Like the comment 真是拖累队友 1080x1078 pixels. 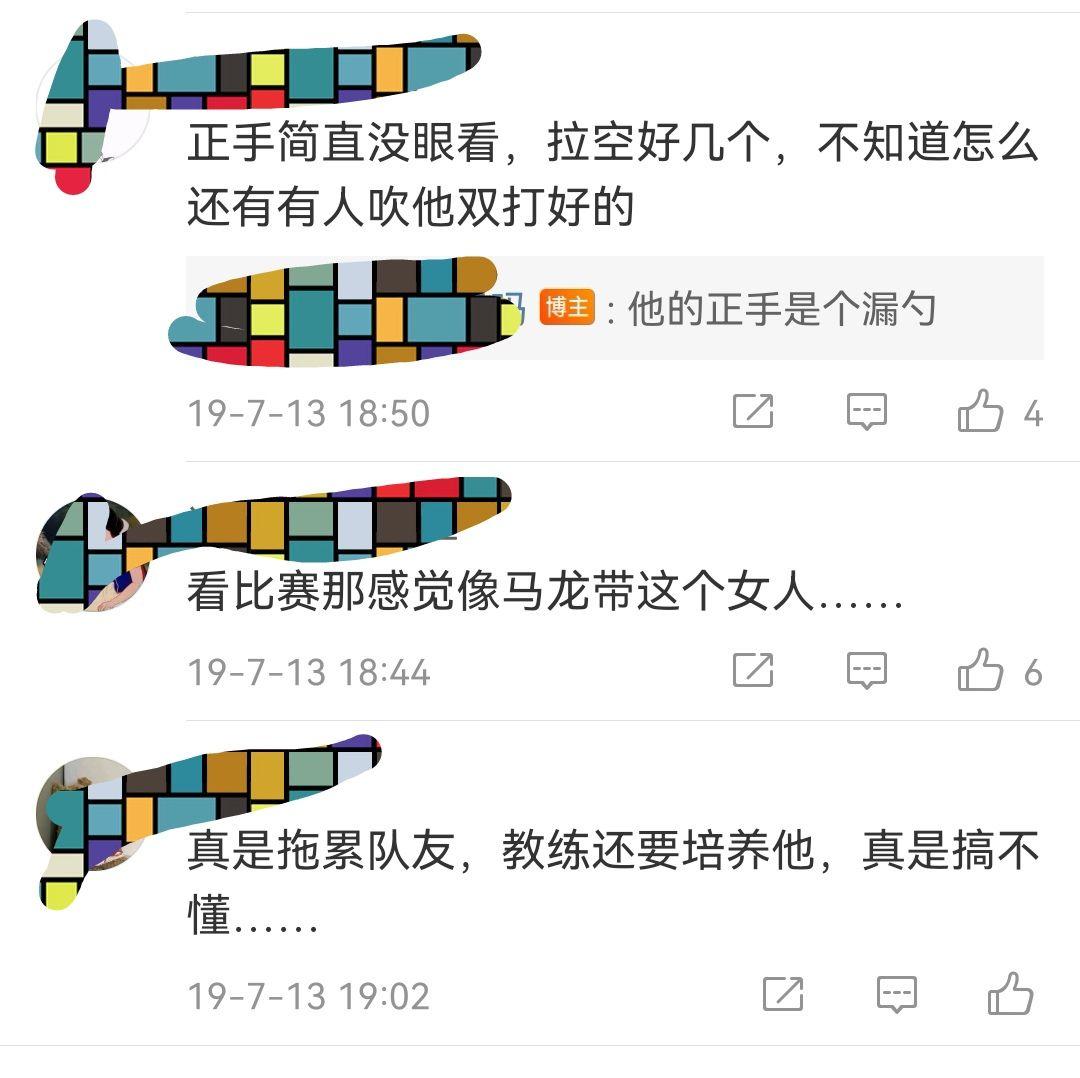click(1010, 994)
